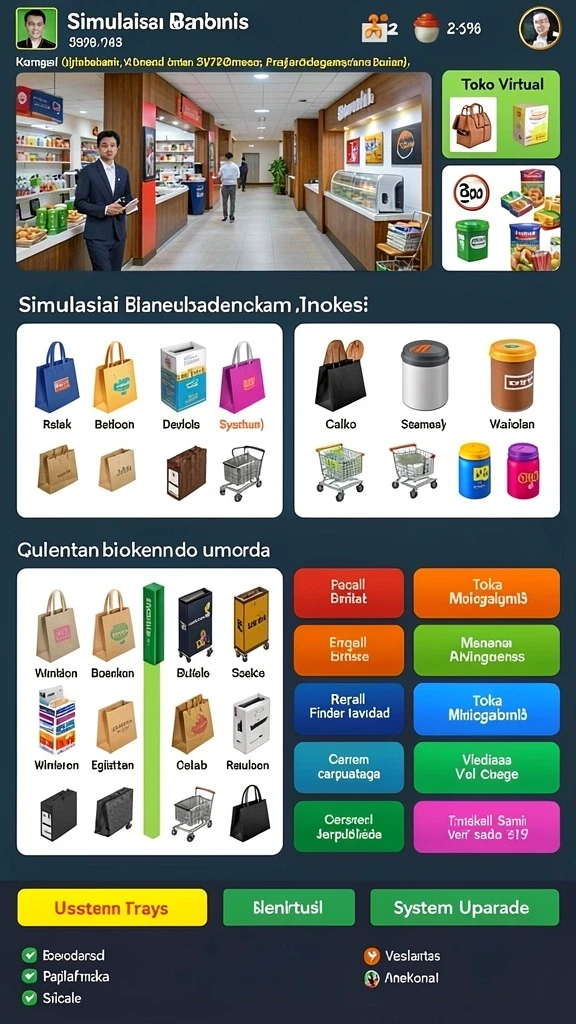Open the blue Toka Miicgabinis button
576x1024 pixels.
487,708
